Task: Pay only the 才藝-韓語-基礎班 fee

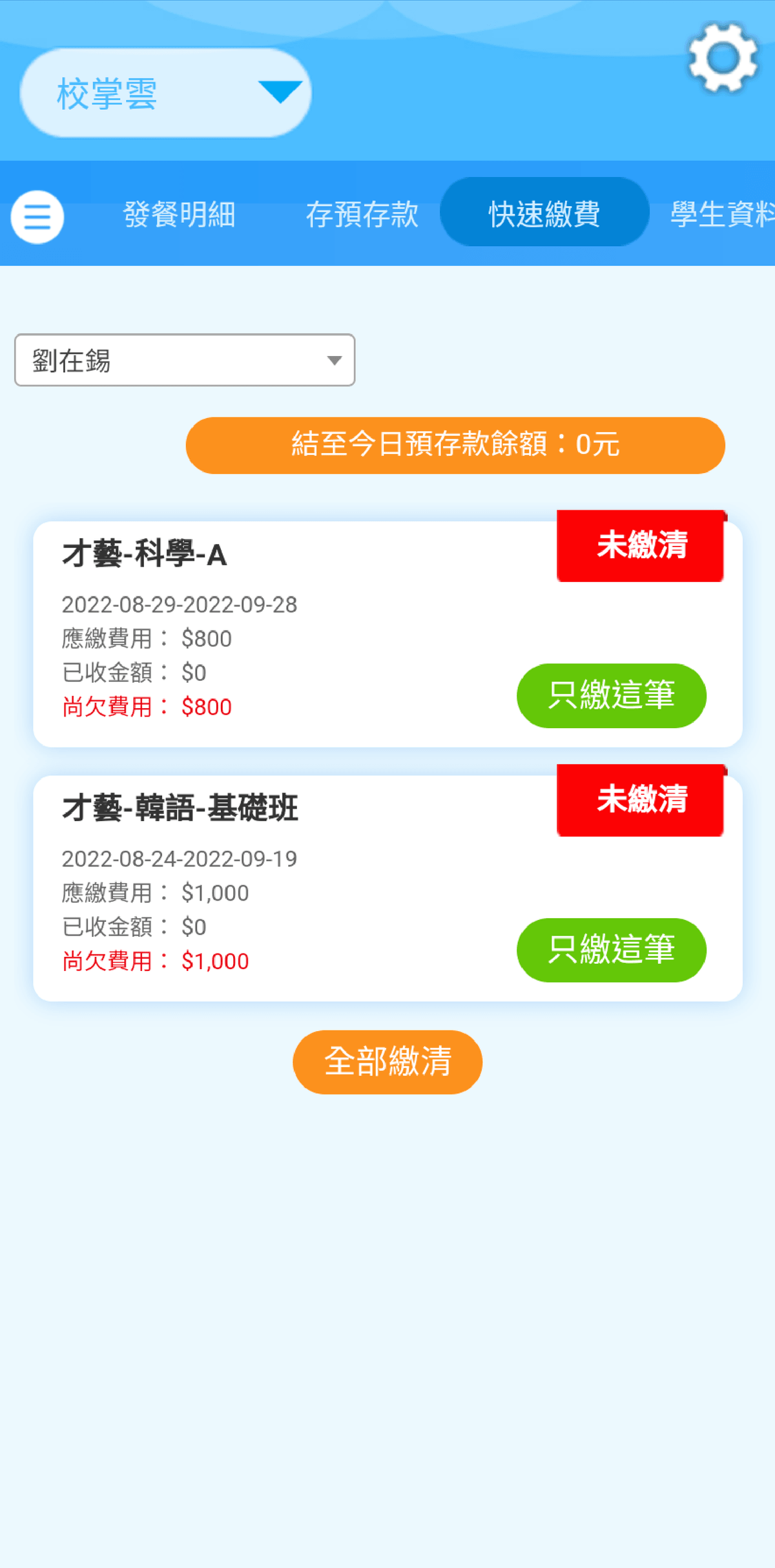Action: click(611, 950)
